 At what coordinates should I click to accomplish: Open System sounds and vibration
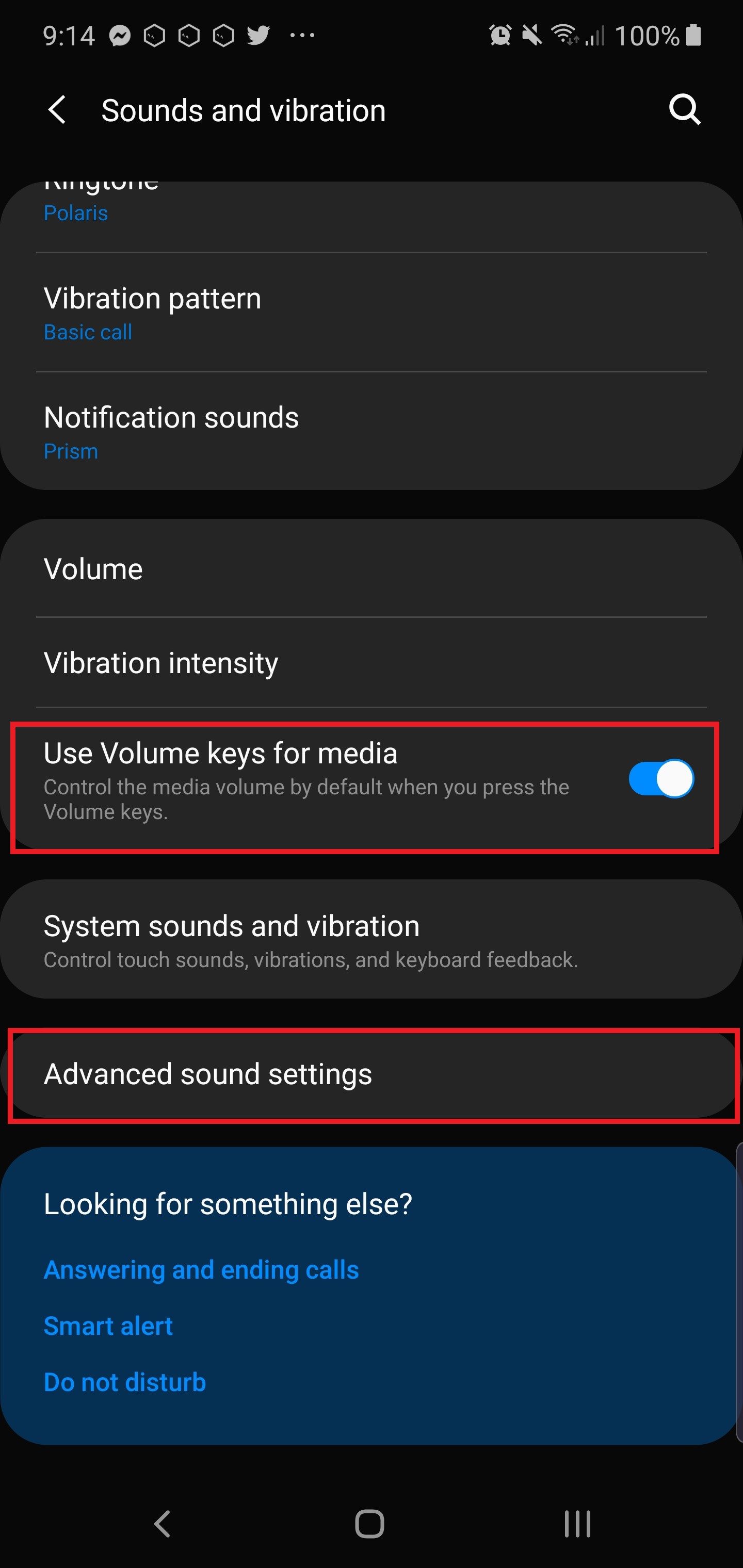[370, 939]
